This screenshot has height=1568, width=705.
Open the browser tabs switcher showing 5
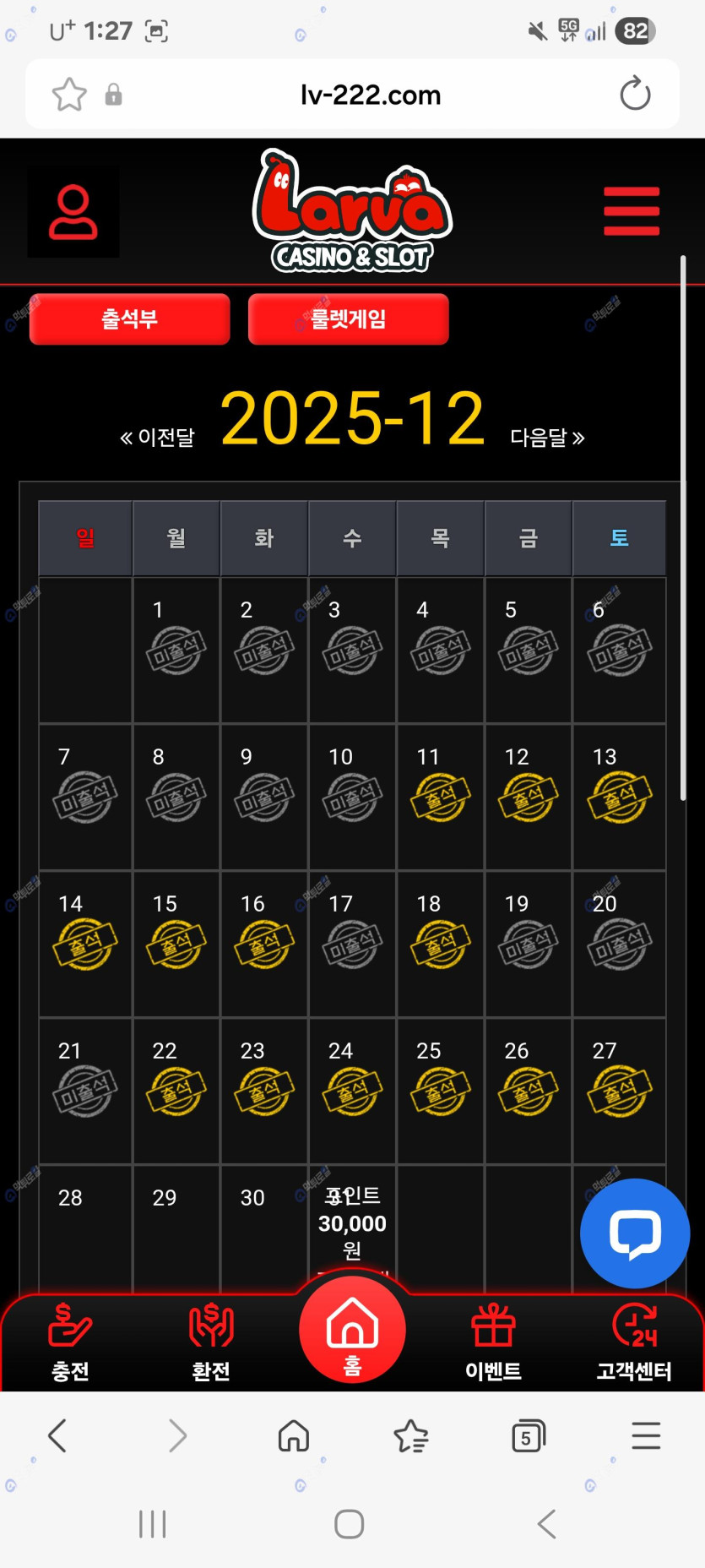(x=529, y=1436)
